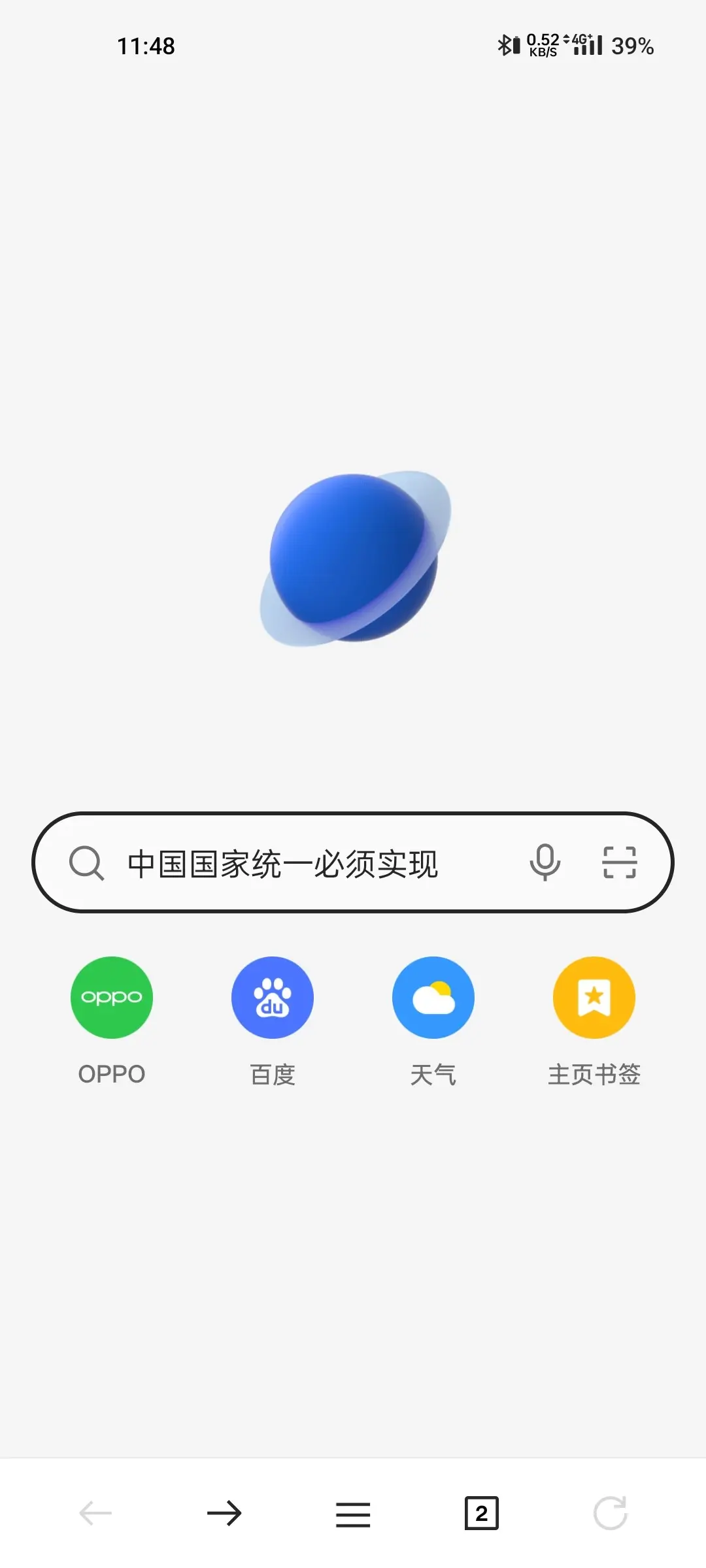The image size is (706, 1568).
Task: Open the QR code scan icon
Action: tap(619, 862)
